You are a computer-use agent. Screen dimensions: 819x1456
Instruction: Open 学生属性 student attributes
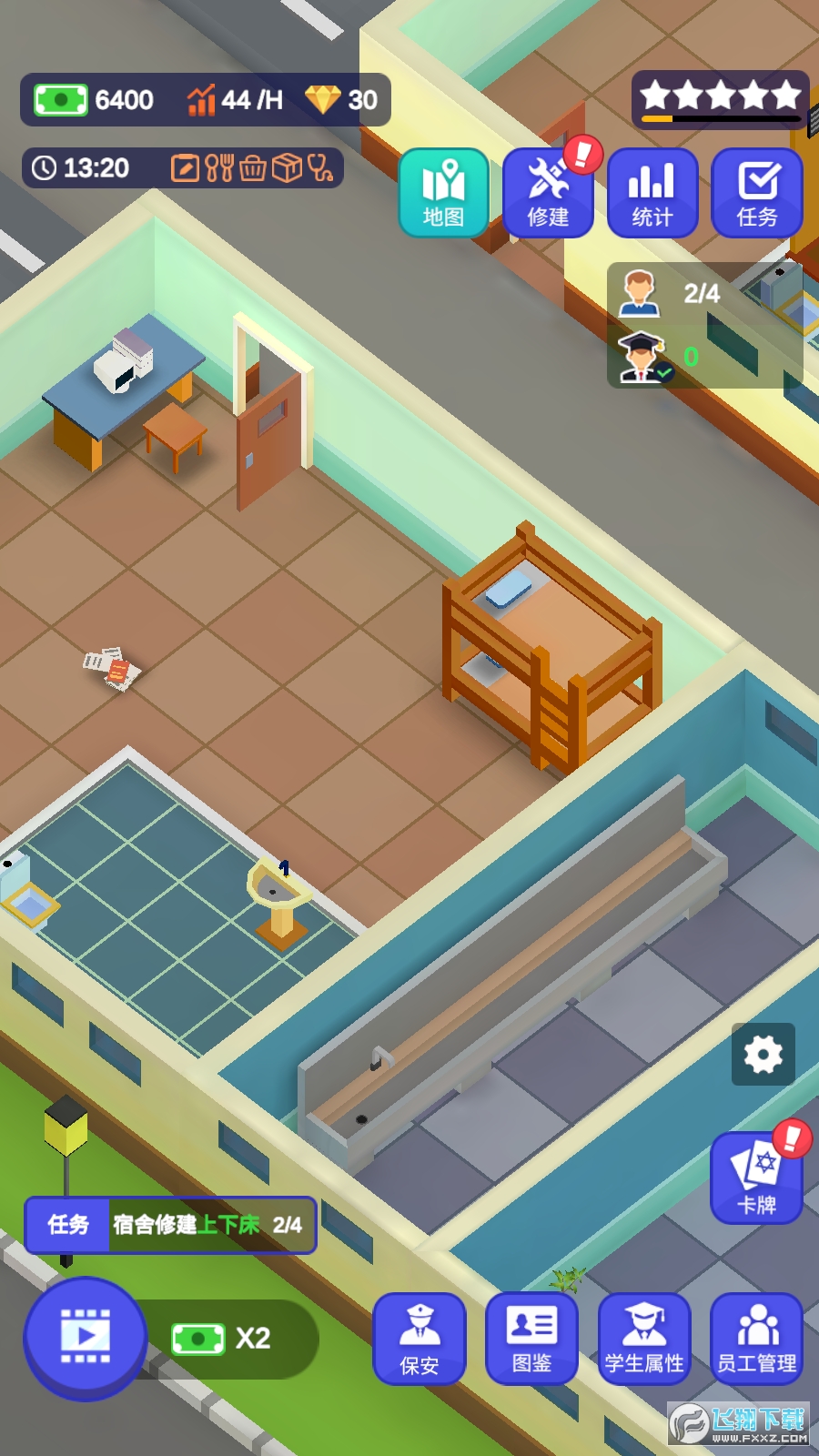(x=644, y=1339)
